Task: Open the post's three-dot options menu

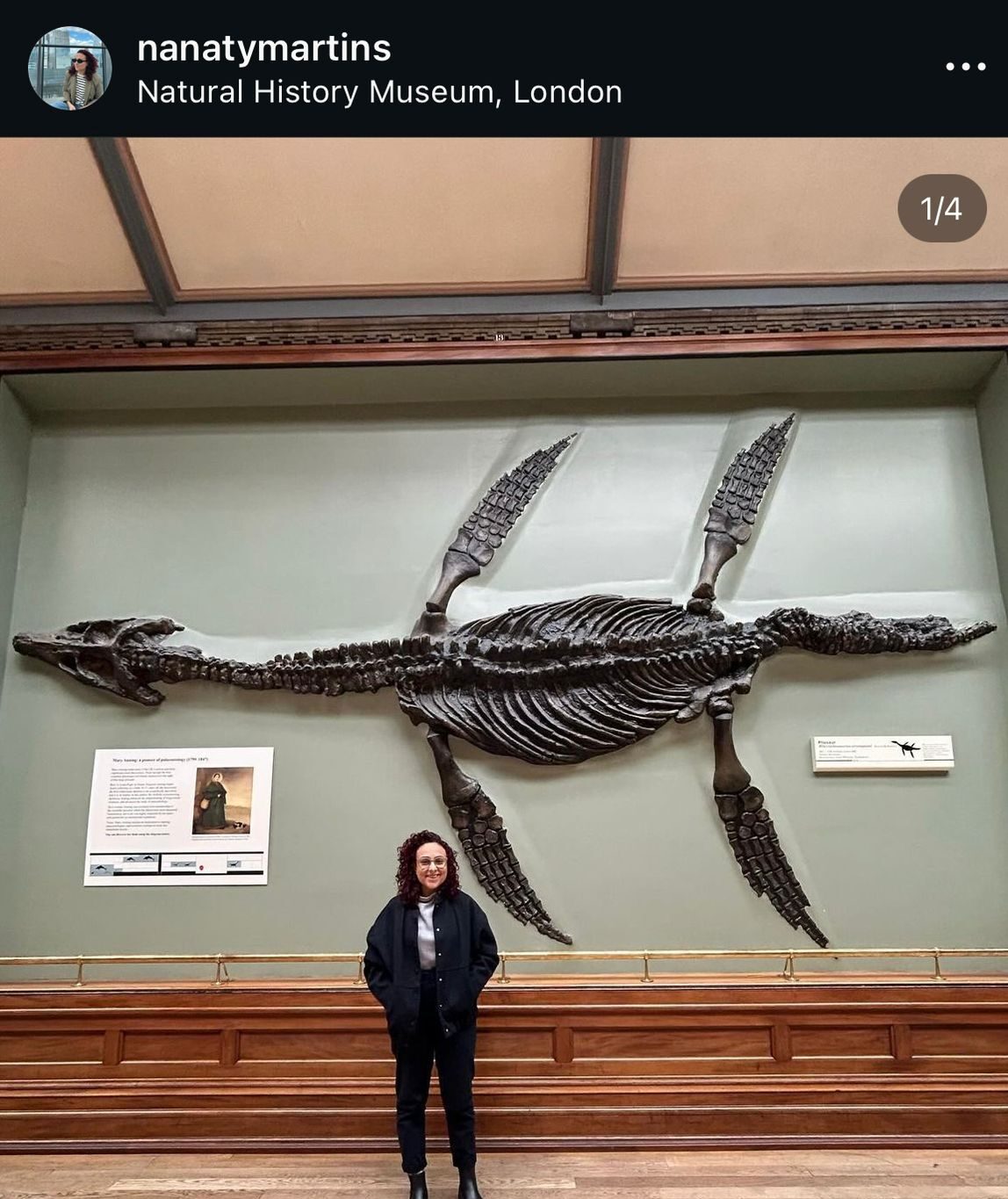Action: tap(965, 67)
